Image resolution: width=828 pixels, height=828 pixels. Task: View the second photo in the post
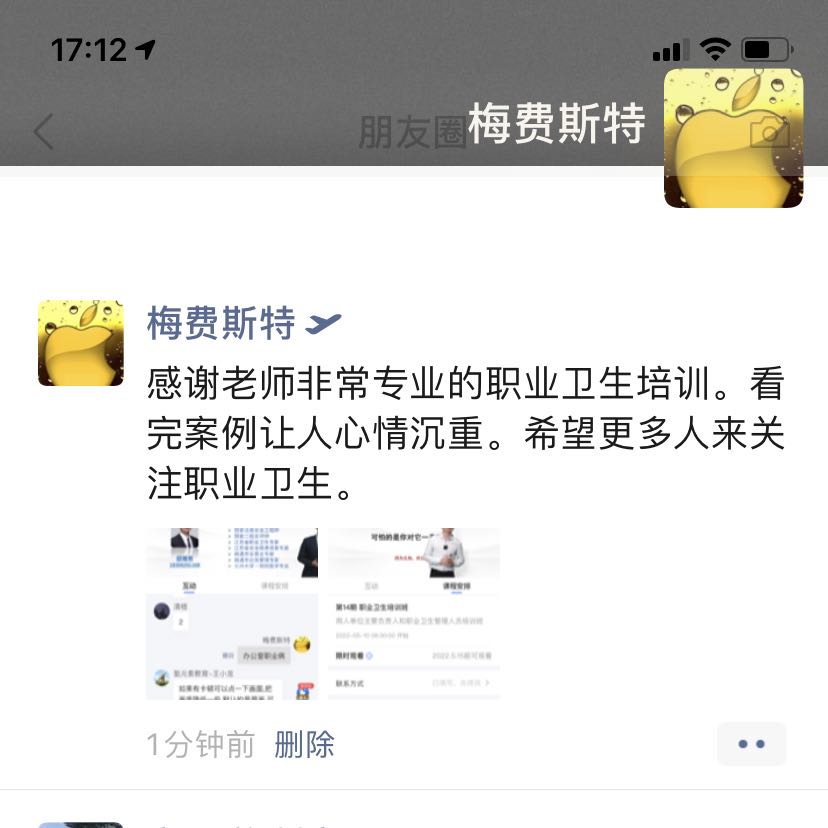coord(414,613)
